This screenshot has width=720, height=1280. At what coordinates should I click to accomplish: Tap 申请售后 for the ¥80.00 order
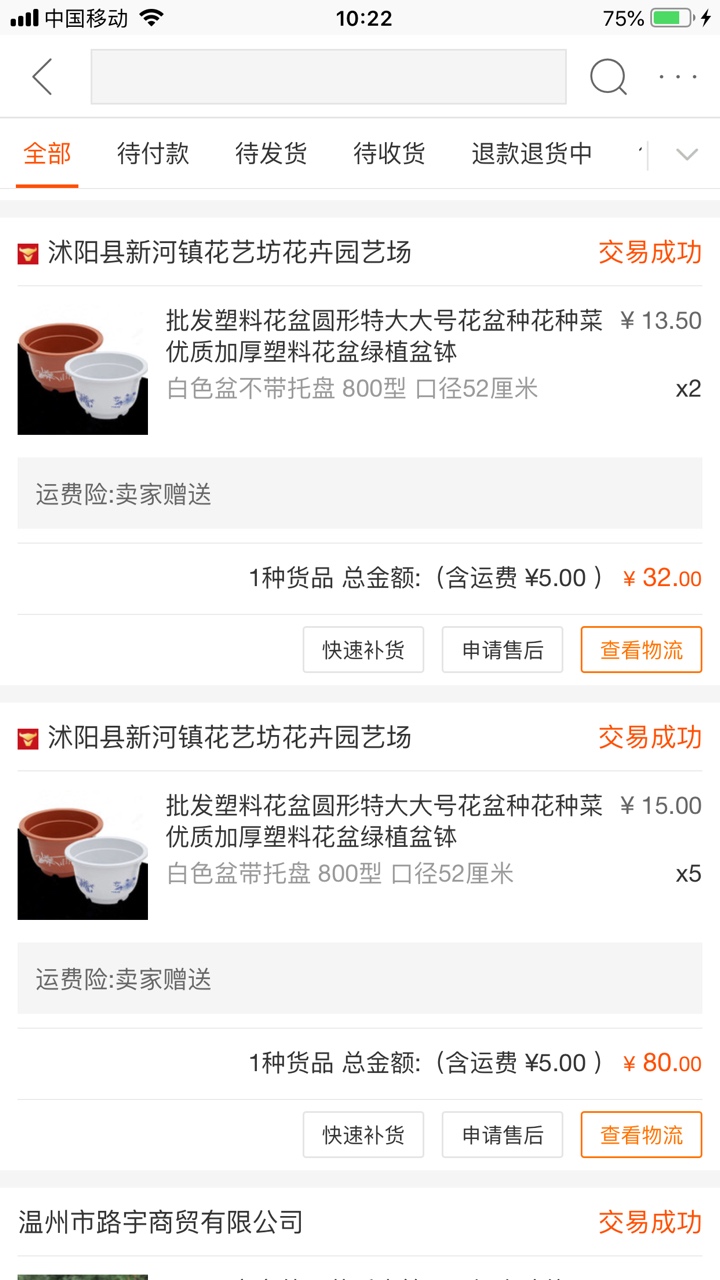[x=502, y=1135]
